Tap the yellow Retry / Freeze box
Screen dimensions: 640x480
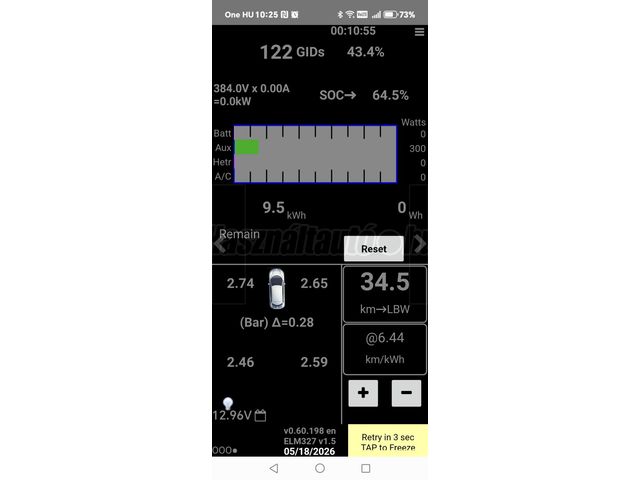(388, 440)
